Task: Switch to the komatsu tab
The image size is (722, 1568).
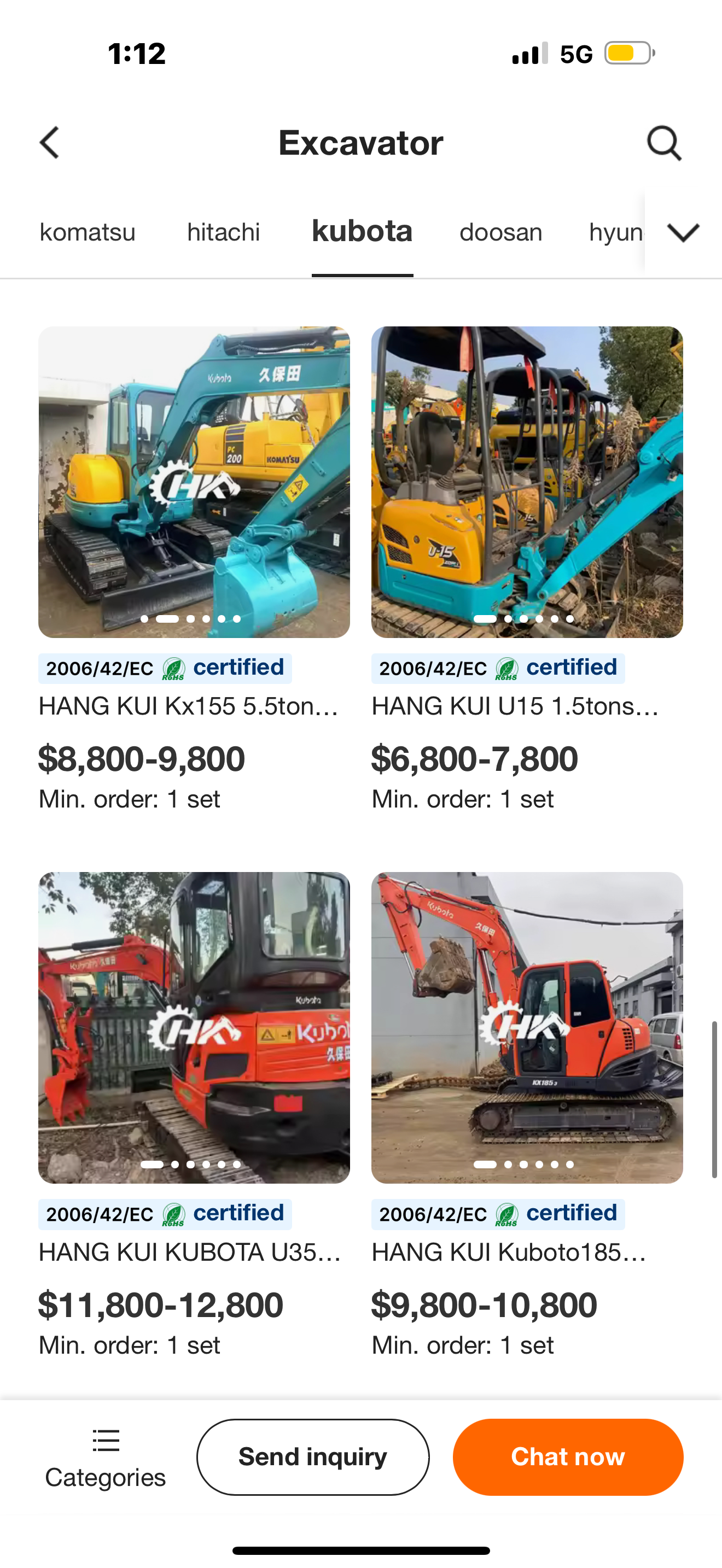Action: (x=88, y=232)
